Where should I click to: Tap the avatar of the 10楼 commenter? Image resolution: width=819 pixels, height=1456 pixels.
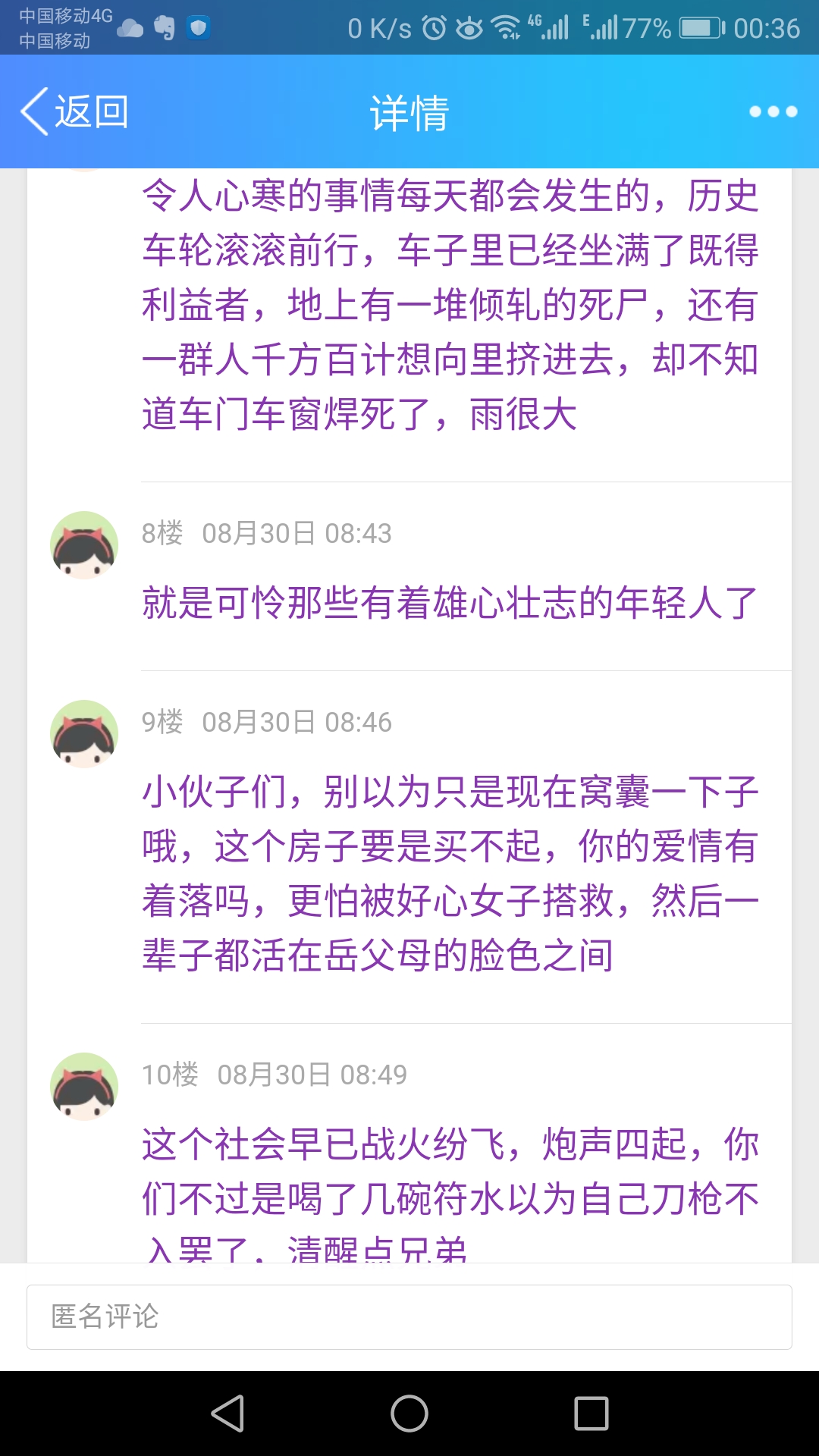pos(84,1087)
